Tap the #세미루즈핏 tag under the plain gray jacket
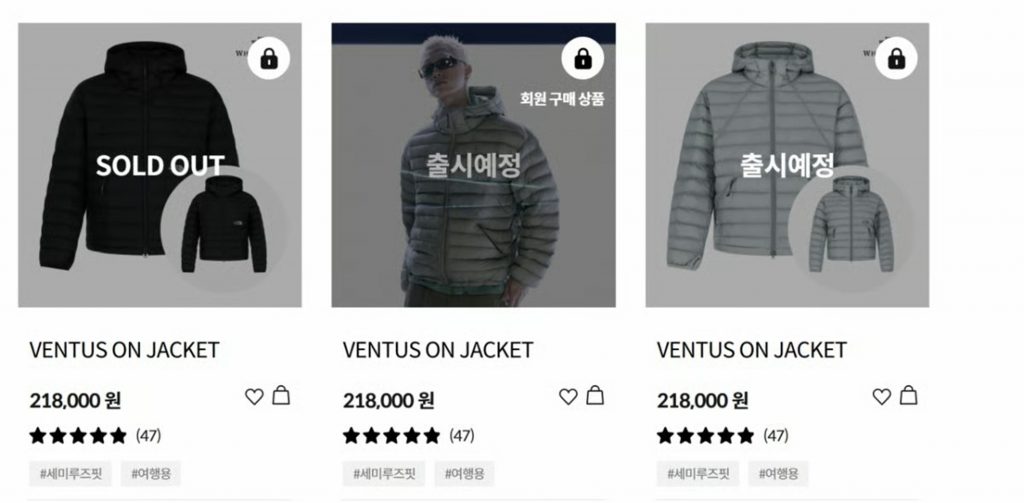This screenshot has width=1024, height=503. [698, 473]
